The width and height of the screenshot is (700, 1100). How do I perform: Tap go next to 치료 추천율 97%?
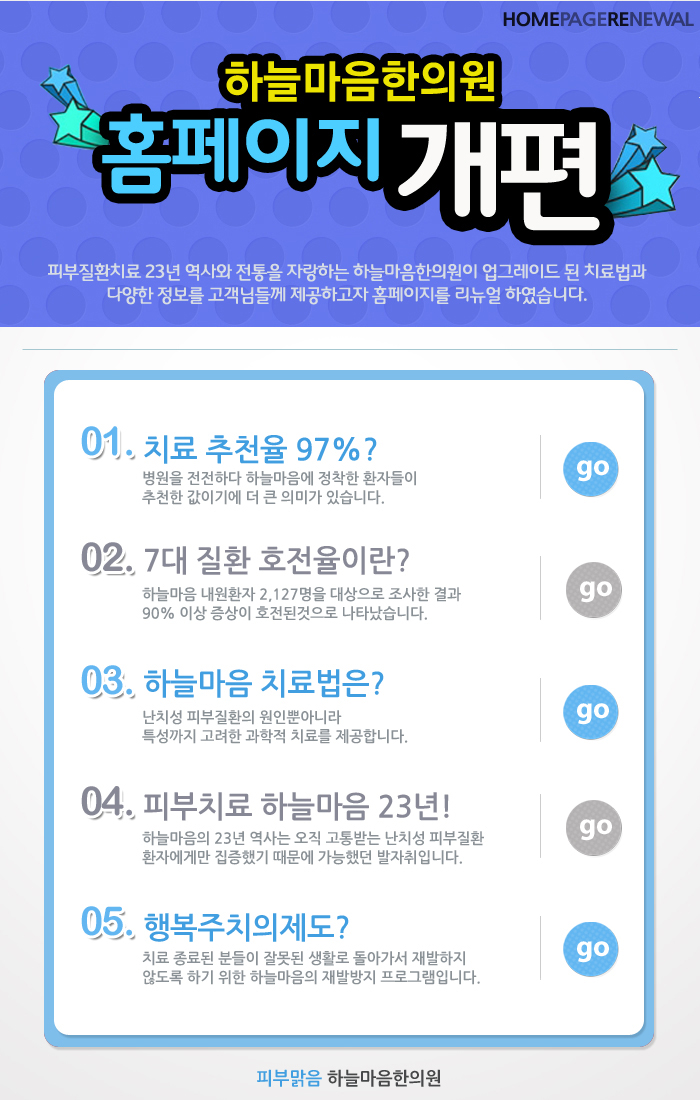(x=592, y=468)
